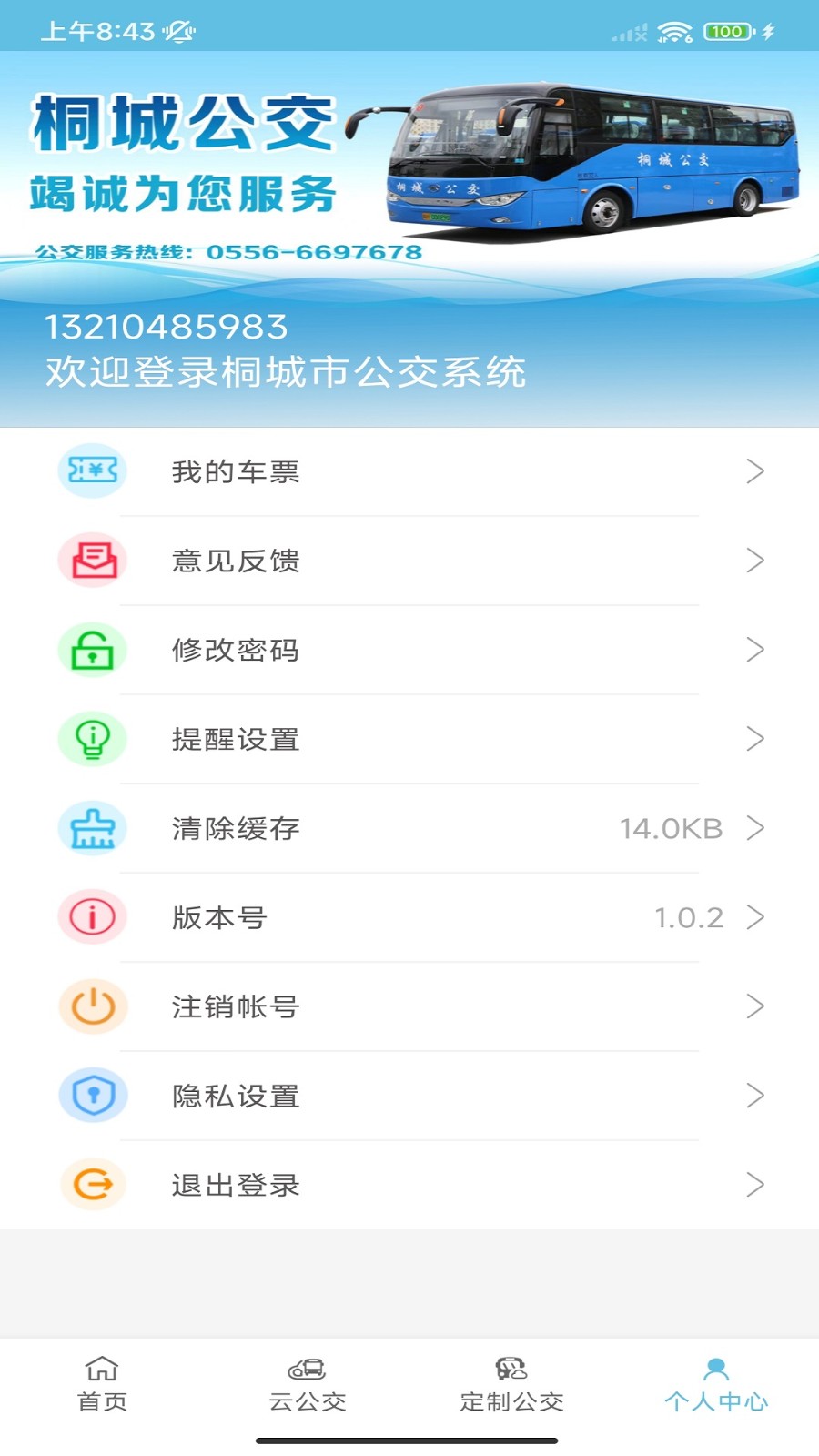Tap the broom icon for clearing cache
The image size is (819, 1456).
92,828
